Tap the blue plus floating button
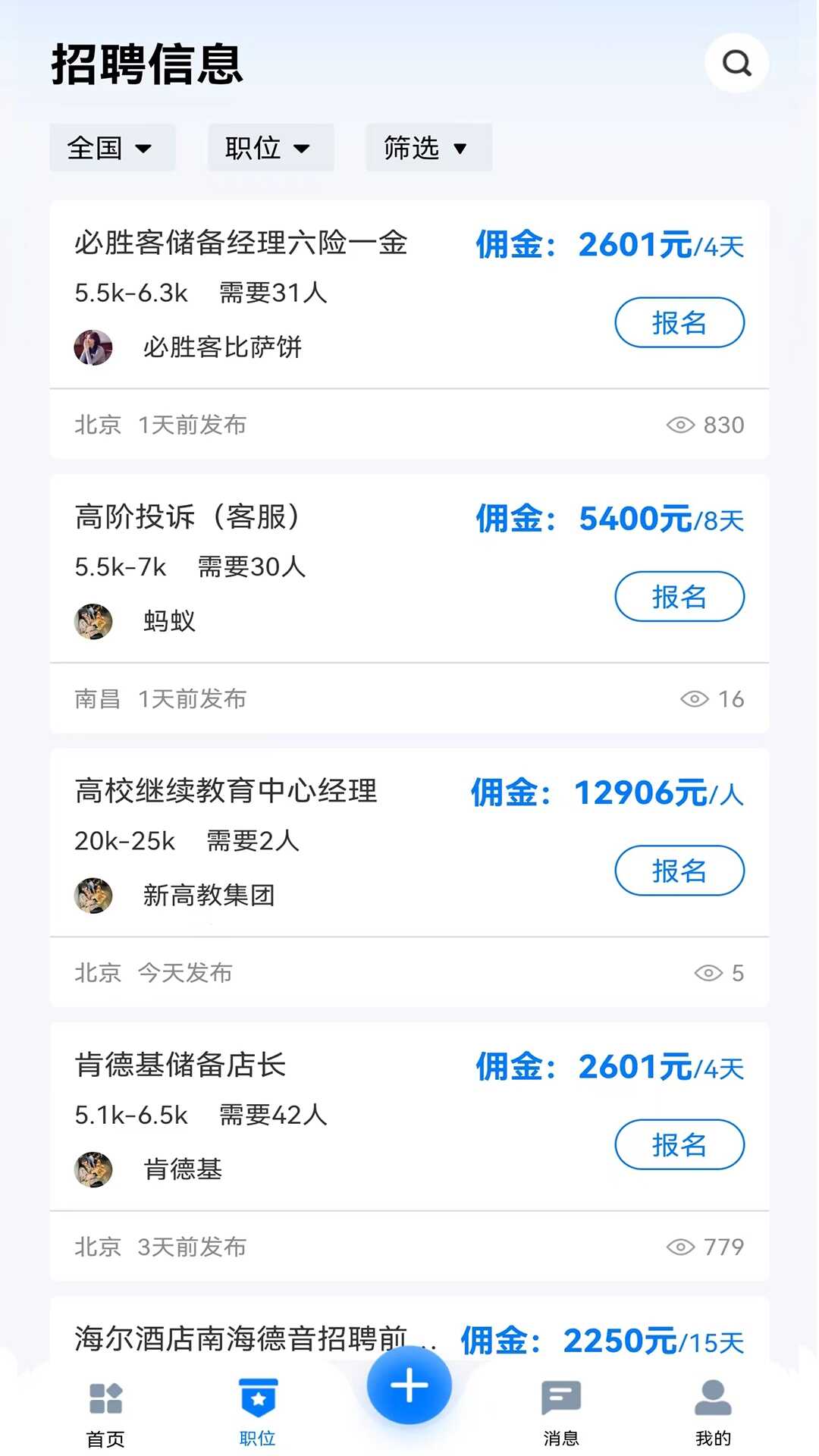 [409, 1385]
